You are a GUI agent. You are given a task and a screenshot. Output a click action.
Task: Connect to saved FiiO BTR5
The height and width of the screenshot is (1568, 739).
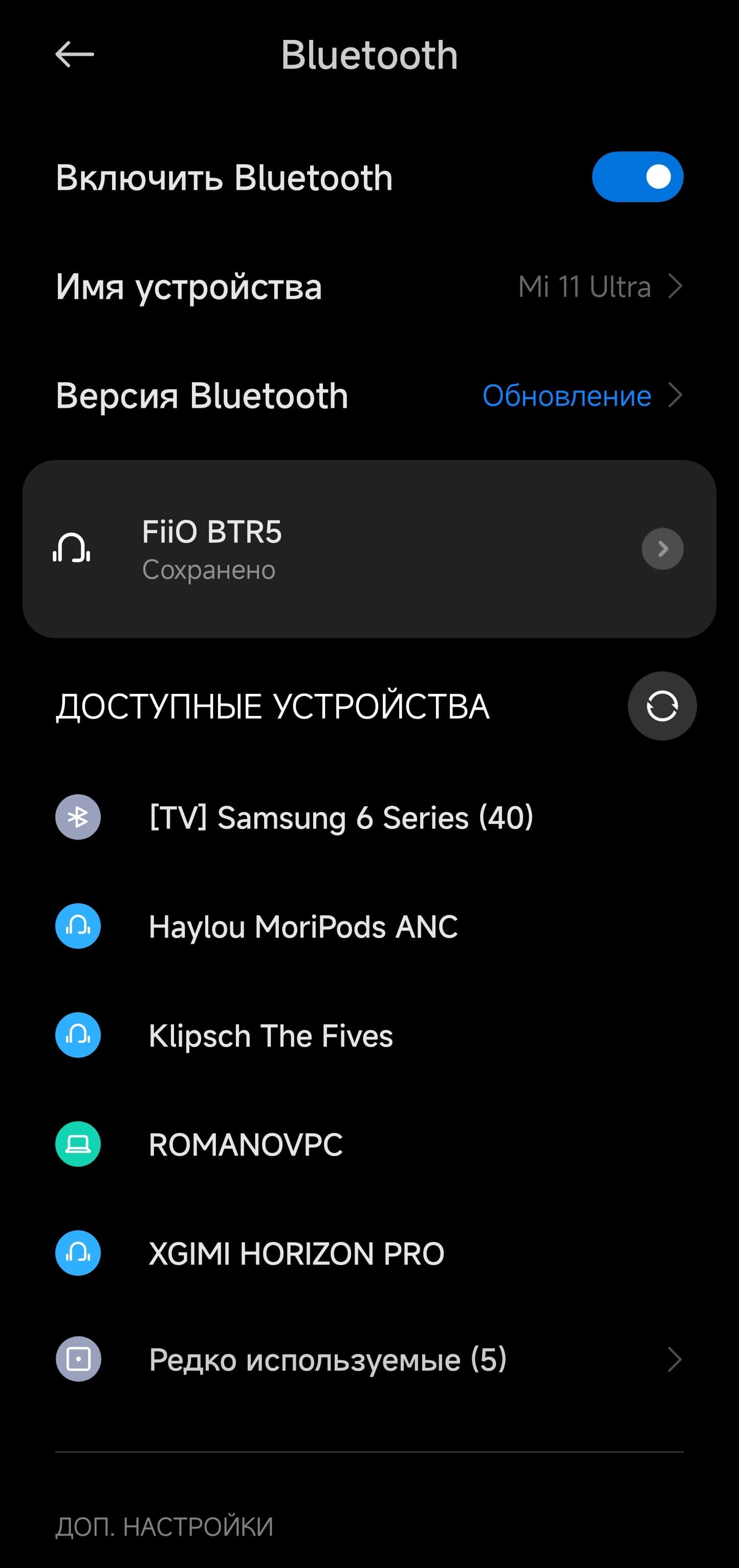click(x=305, y=549)
